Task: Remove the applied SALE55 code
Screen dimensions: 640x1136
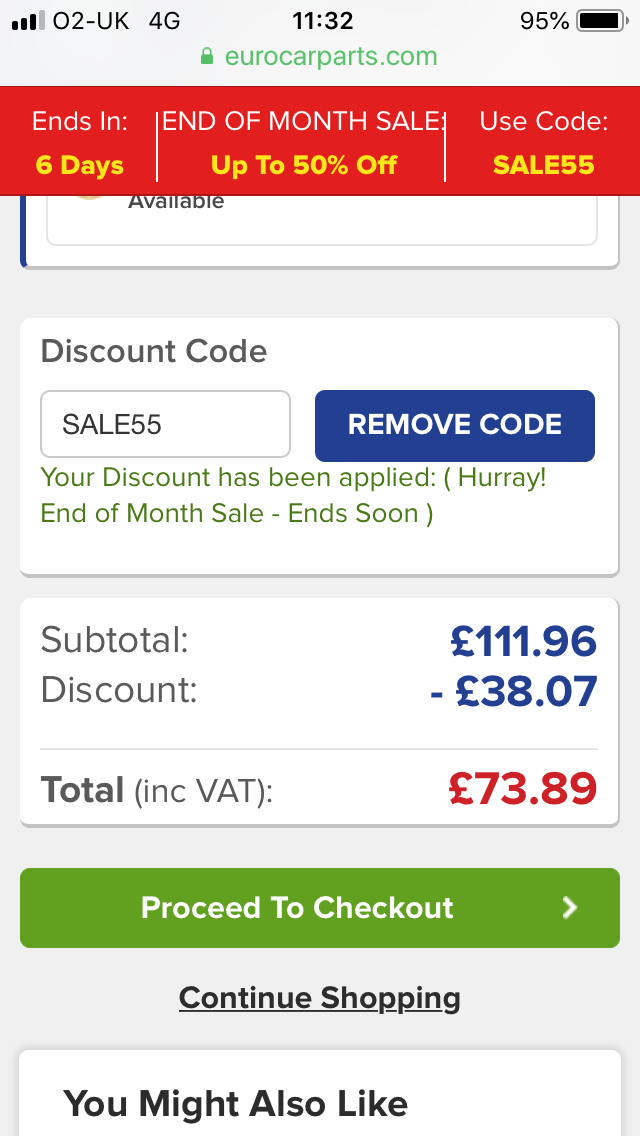Action: (454, 425)
